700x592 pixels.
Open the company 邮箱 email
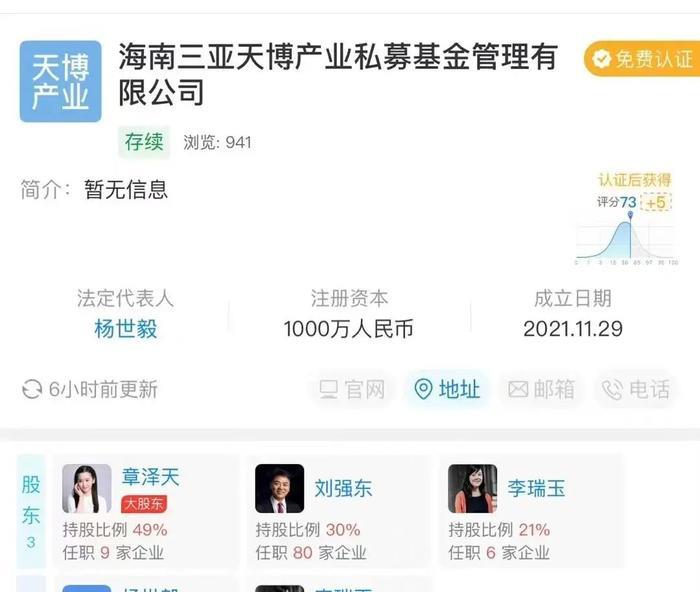[x=541, y=389]
